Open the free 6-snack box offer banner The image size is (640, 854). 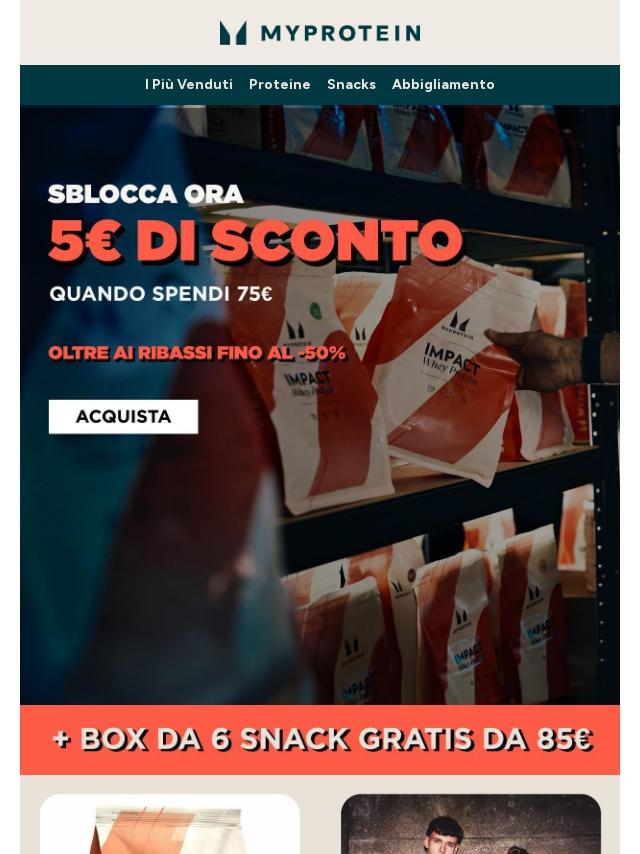[320, 740]
